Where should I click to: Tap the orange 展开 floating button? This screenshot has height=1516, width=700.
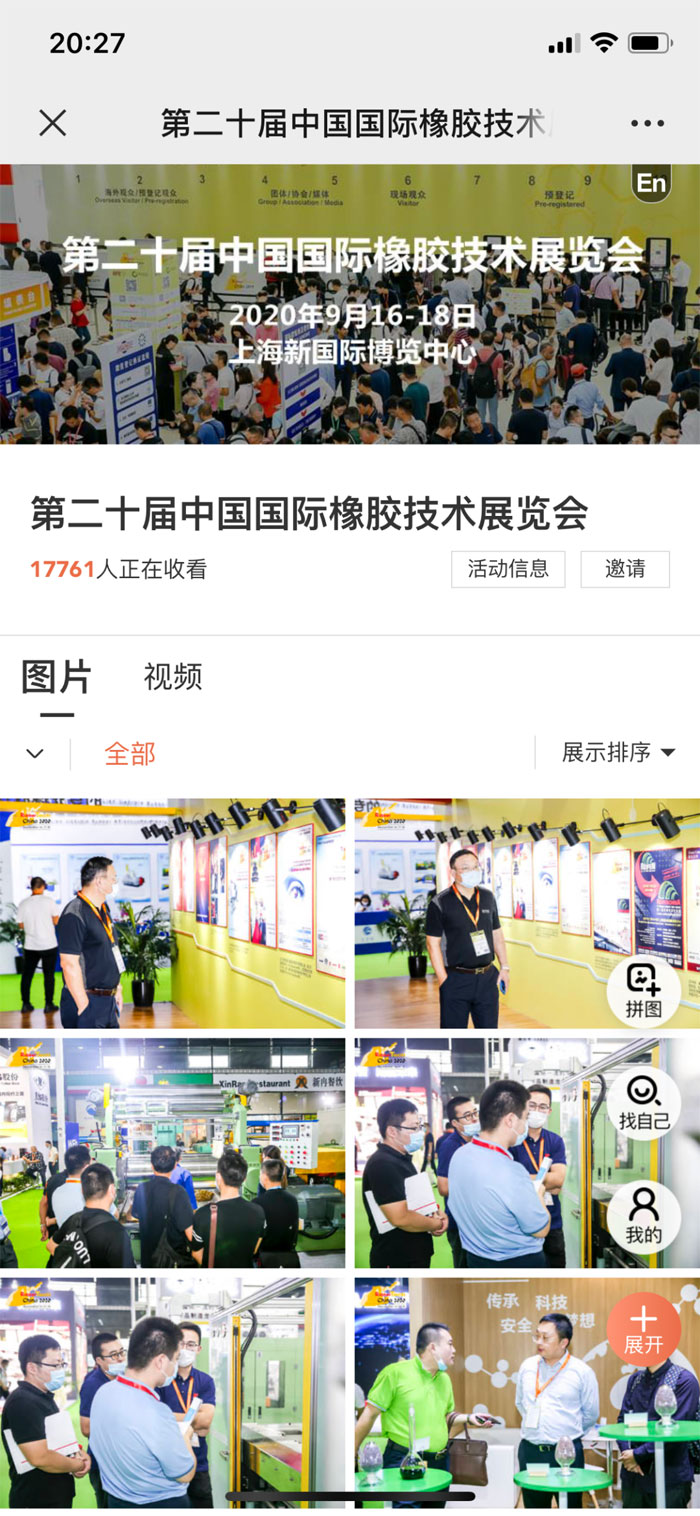coord(643,1330)
